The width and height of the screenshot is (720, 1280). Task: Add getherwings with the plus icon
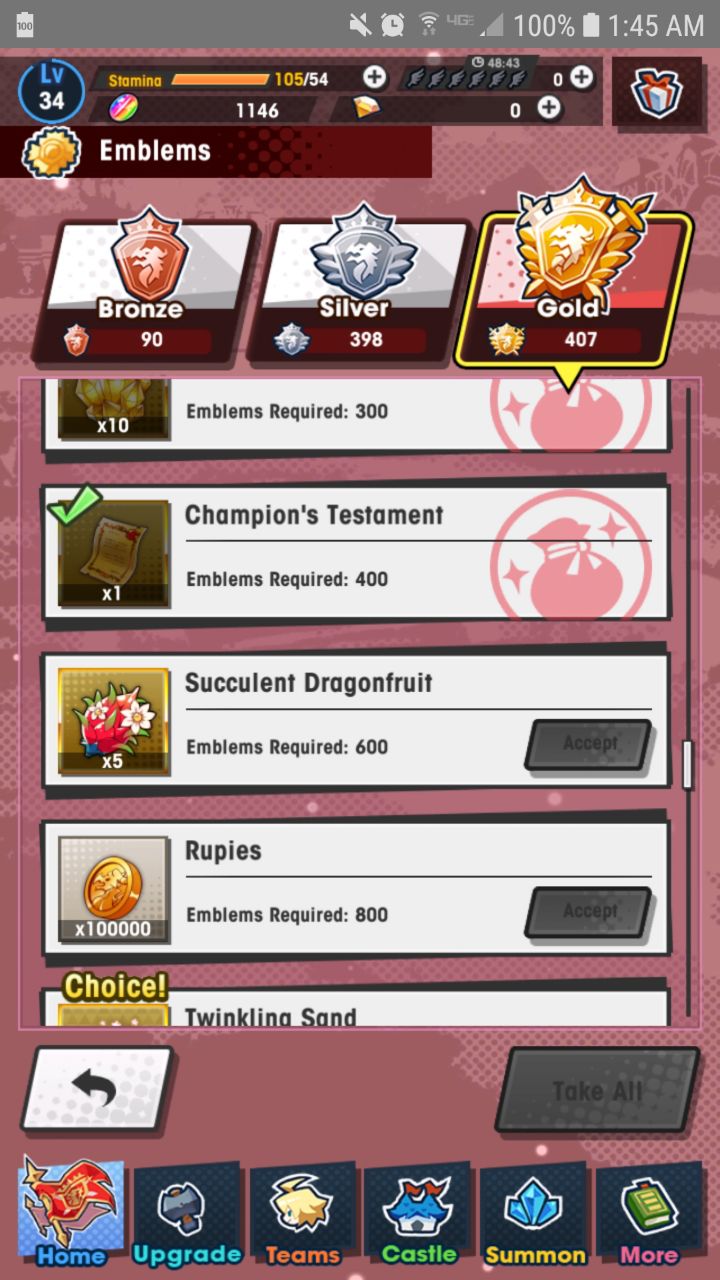pos(581,77)
